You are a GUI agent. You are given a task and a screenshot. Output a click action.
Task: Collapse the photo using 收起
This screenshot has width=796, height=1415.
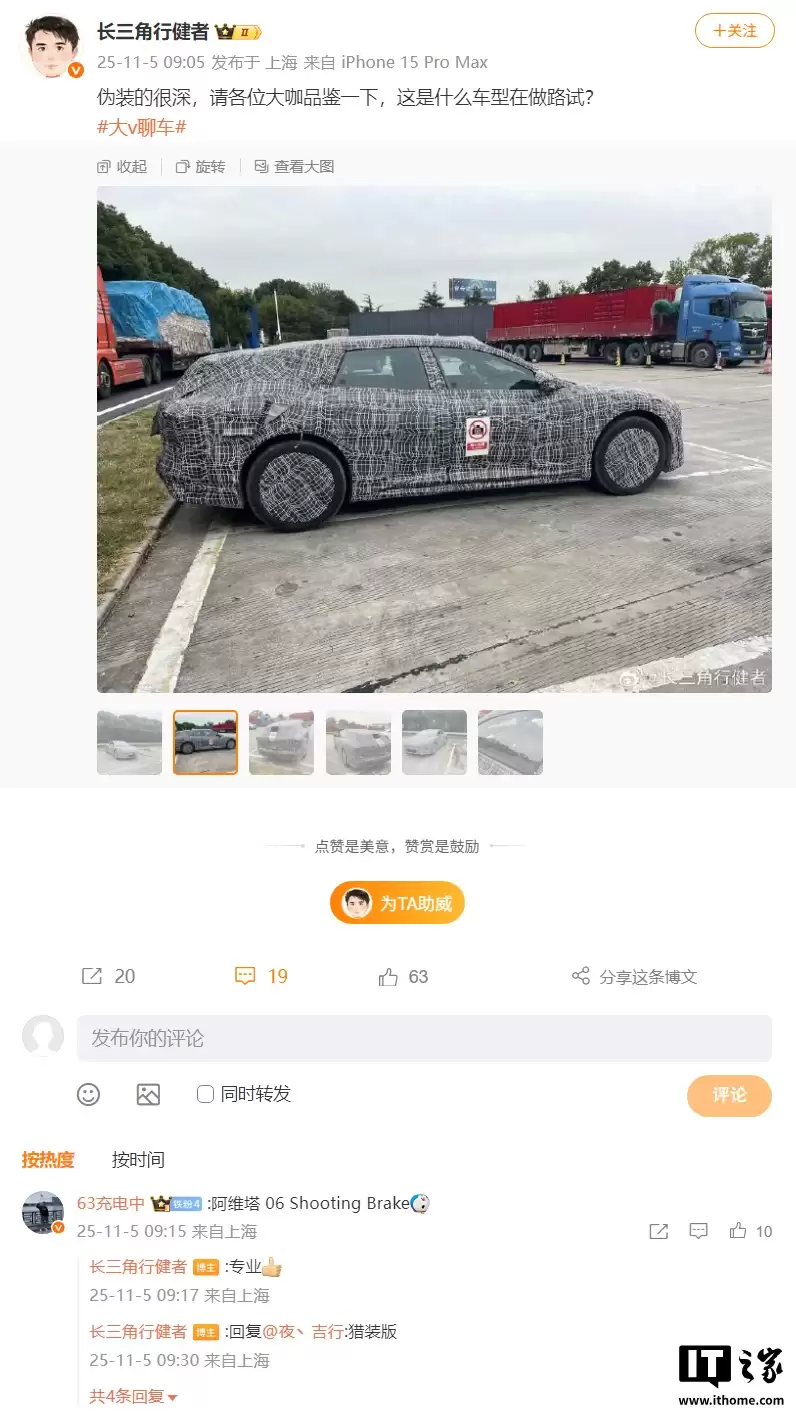point(129,166)
